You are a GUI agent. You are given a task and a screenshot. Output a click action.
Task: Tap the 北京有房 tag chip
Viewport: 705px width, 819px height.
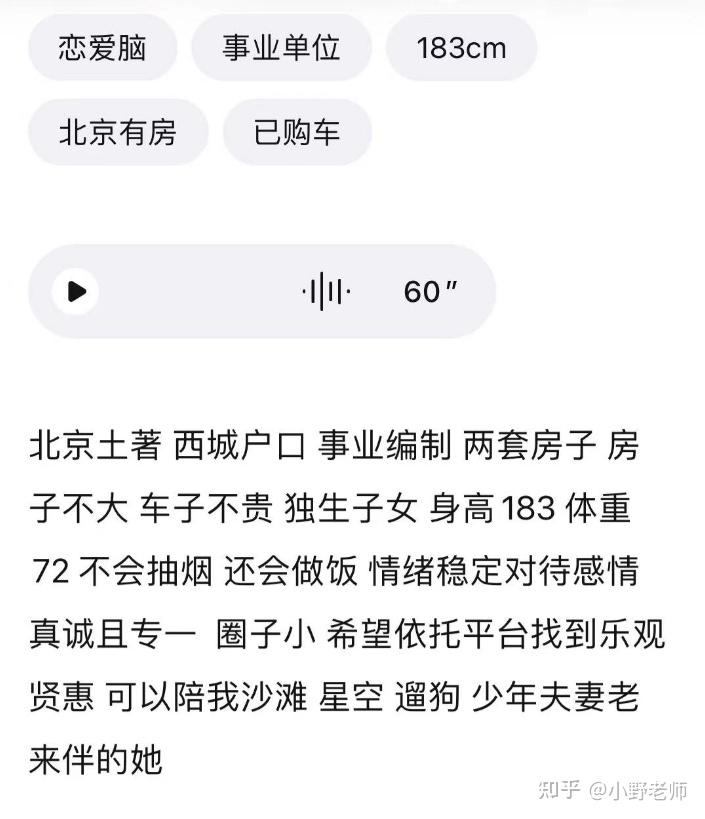coord(118,132)
